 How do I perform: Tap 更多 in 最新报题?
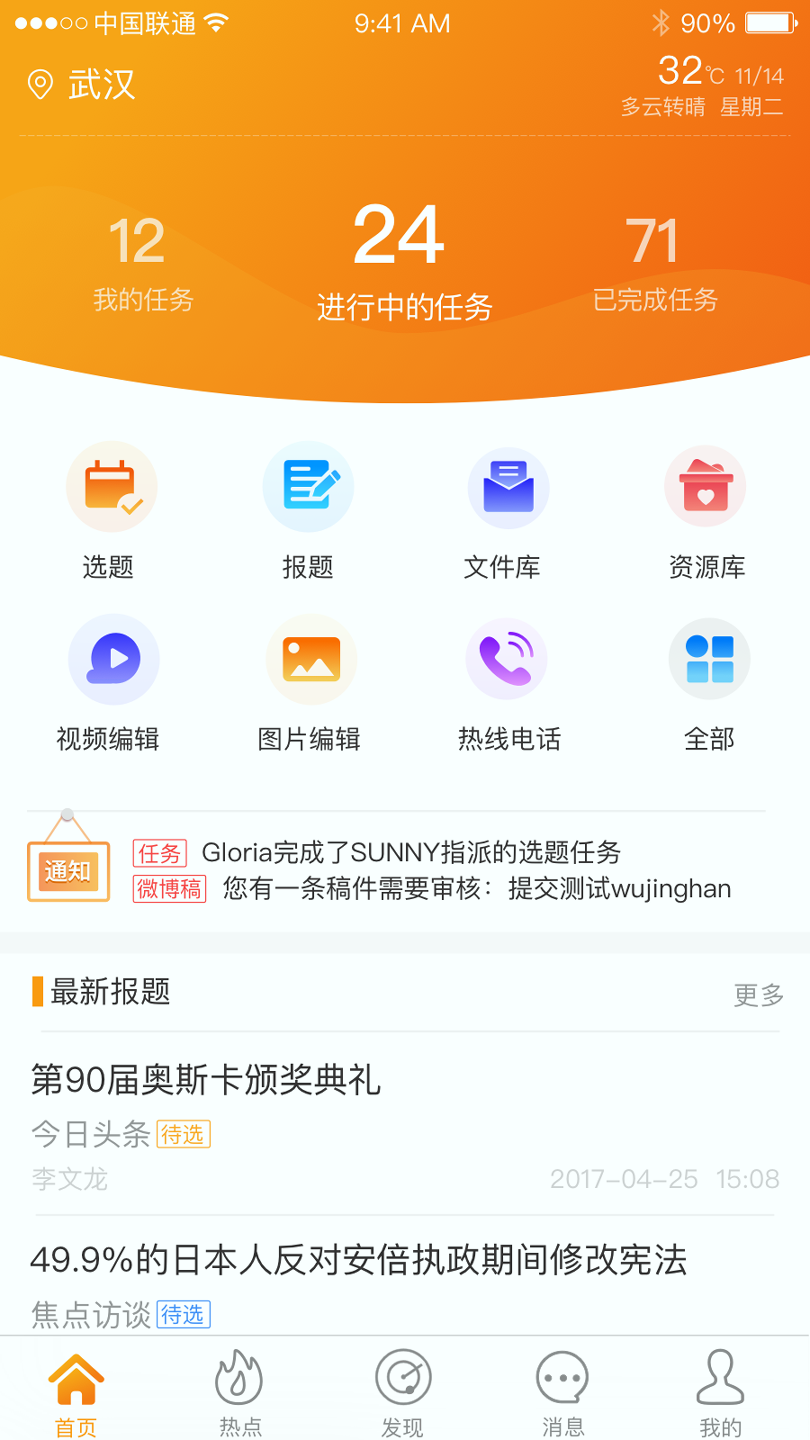[758, 995]
